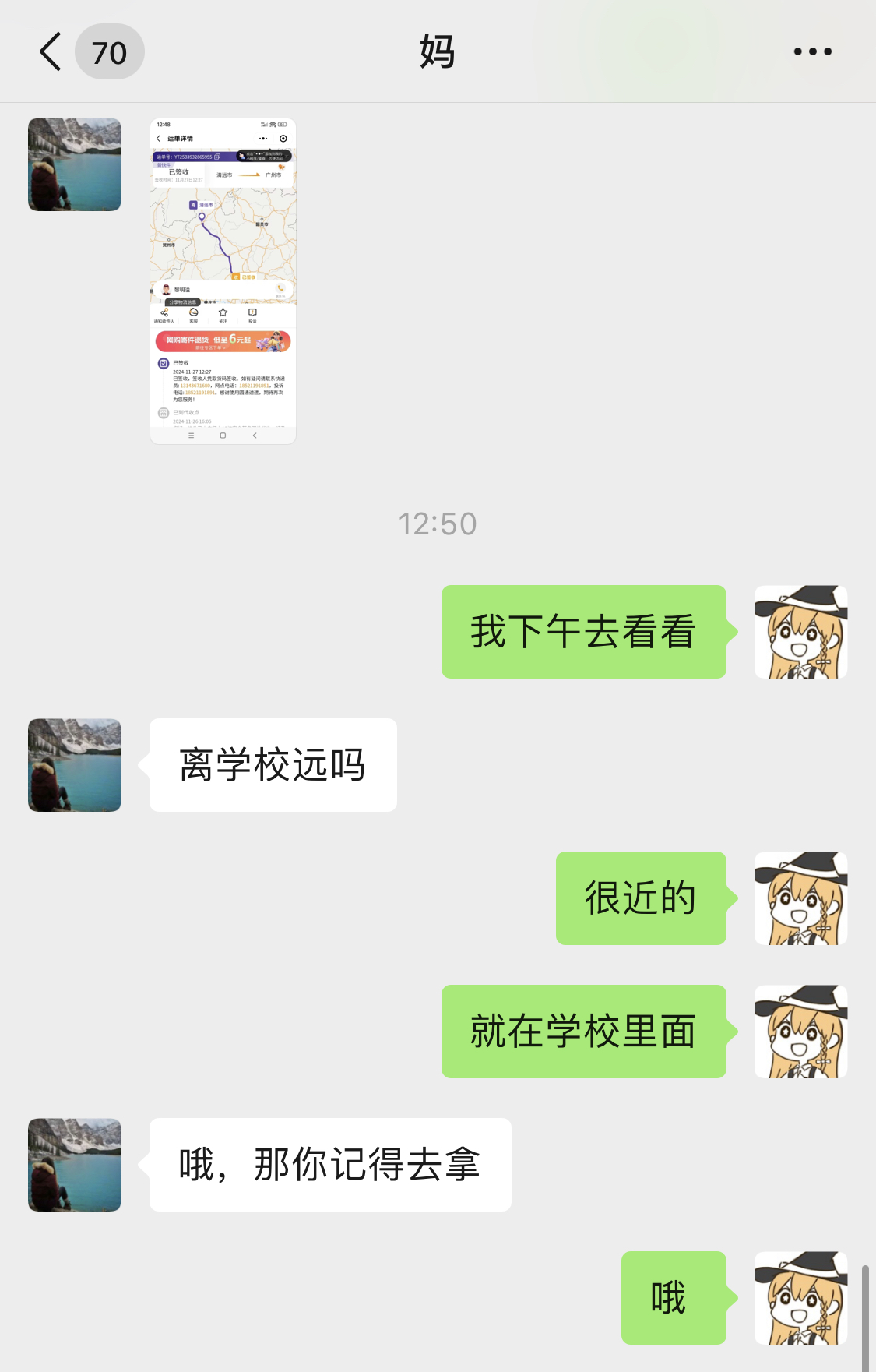Open the chat options three-dot menu

812,52
